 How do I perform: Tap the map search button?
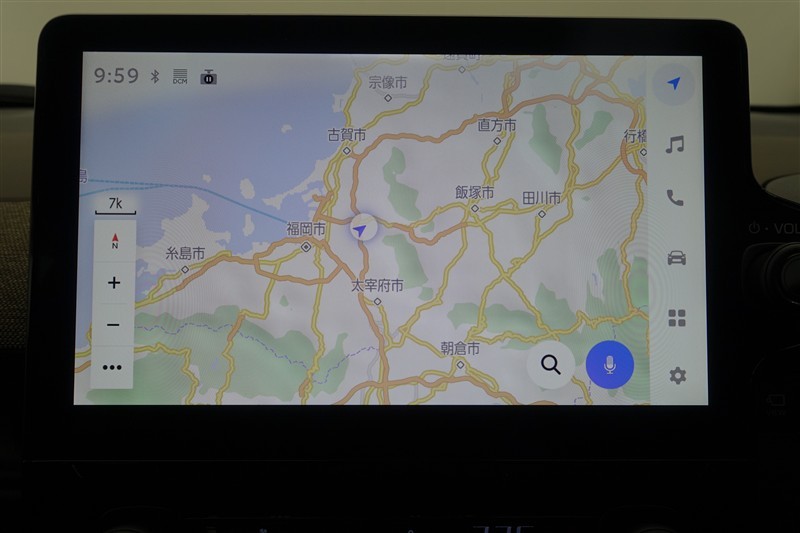tap(551, 365)
